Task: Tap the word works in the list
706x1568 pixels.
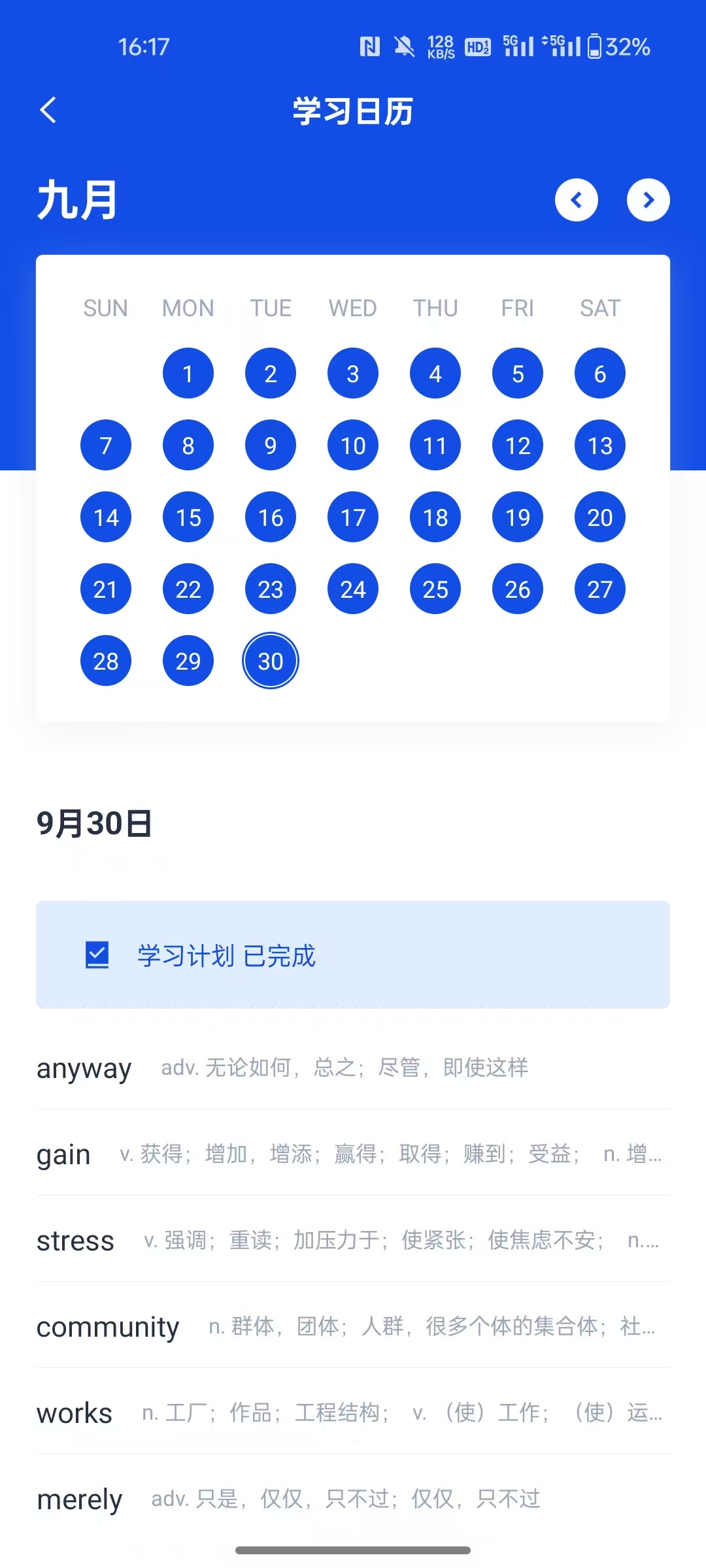Action: click(73, 1413)
